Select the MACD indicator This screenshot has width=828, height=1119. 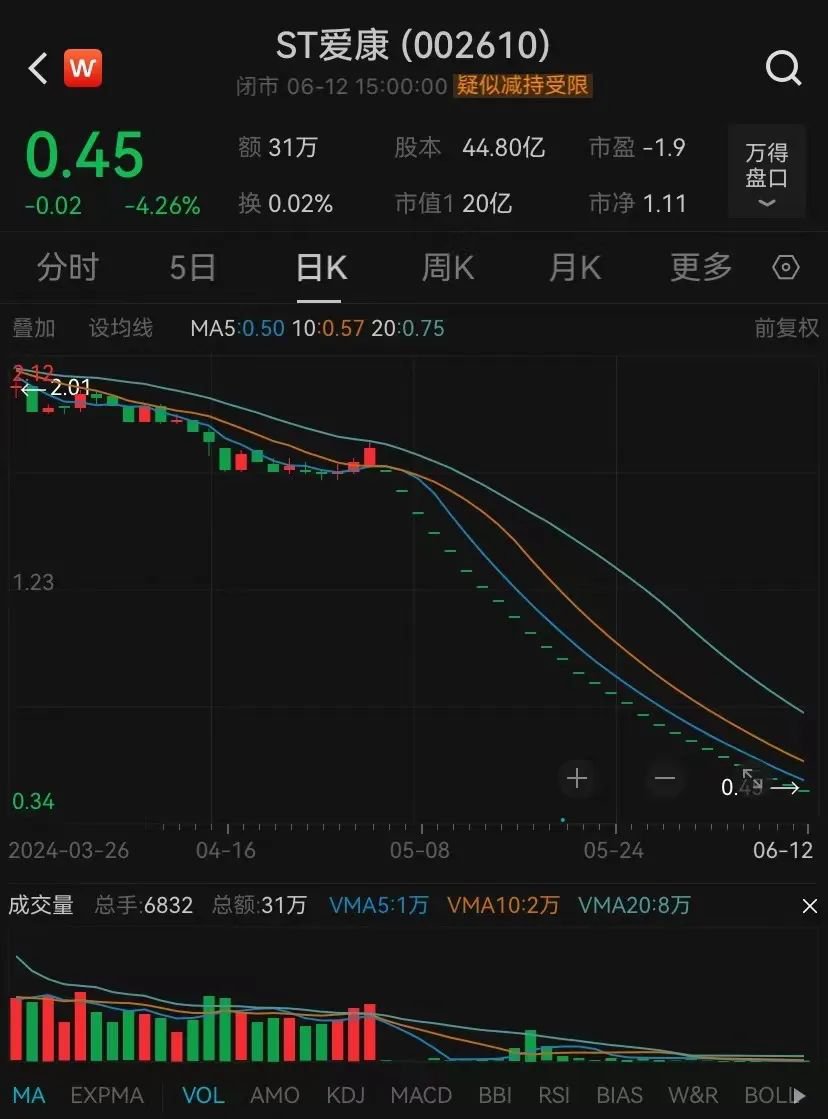point(420,1095)
